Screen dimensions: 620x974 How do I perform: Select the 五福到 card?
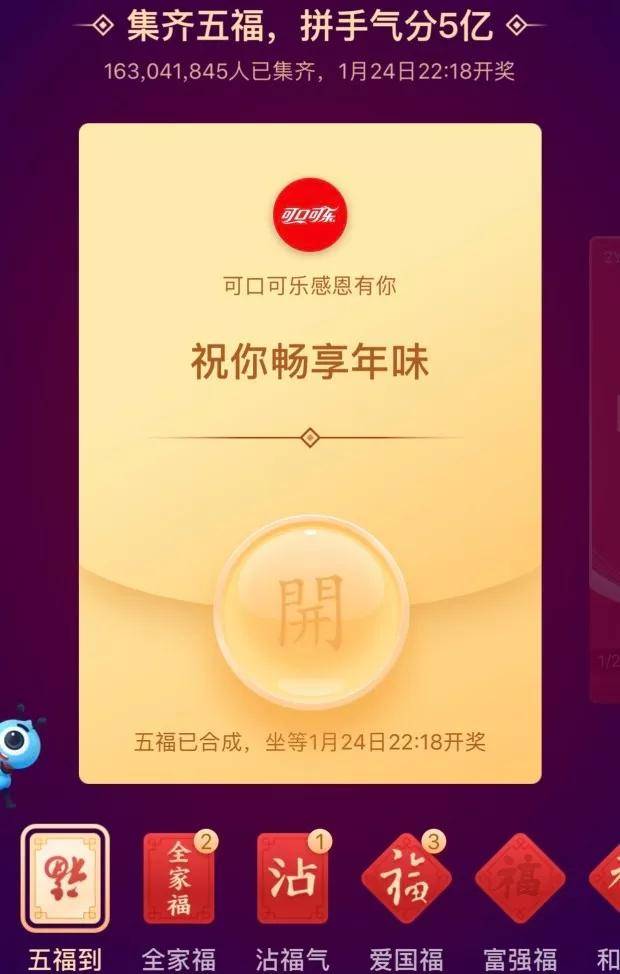click(x=65, y=879)
